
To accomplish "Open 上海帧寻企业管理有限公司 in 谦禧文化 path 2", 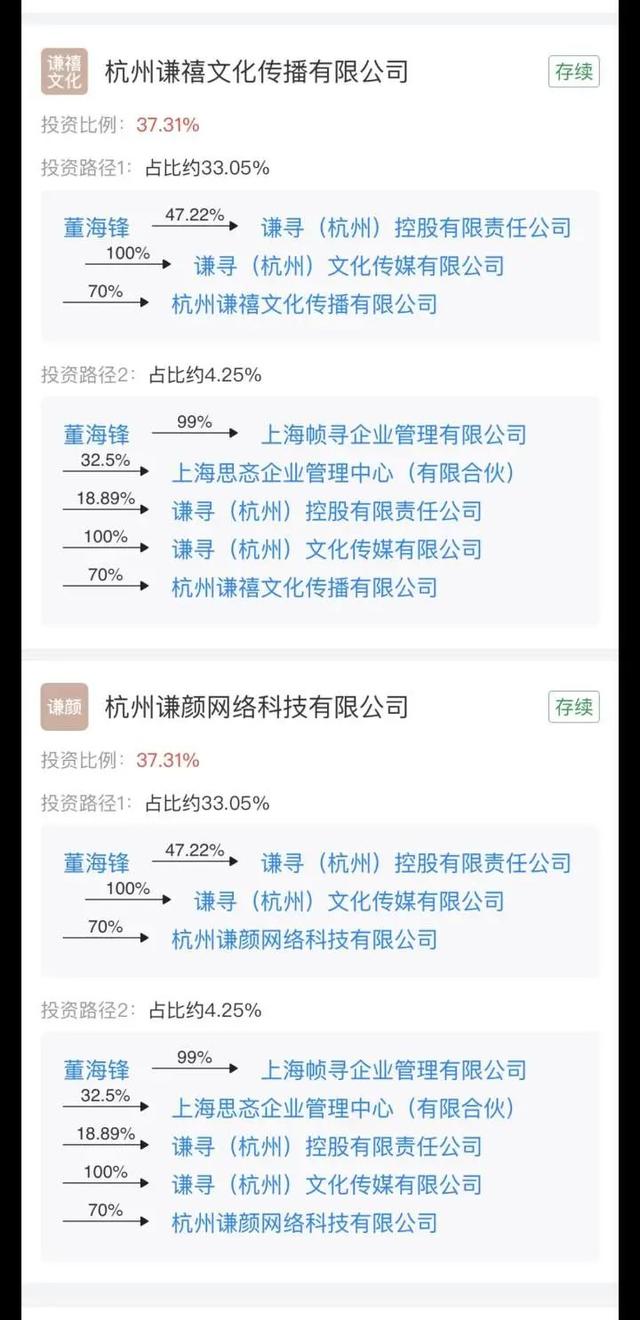I will [x=393, y=435].
